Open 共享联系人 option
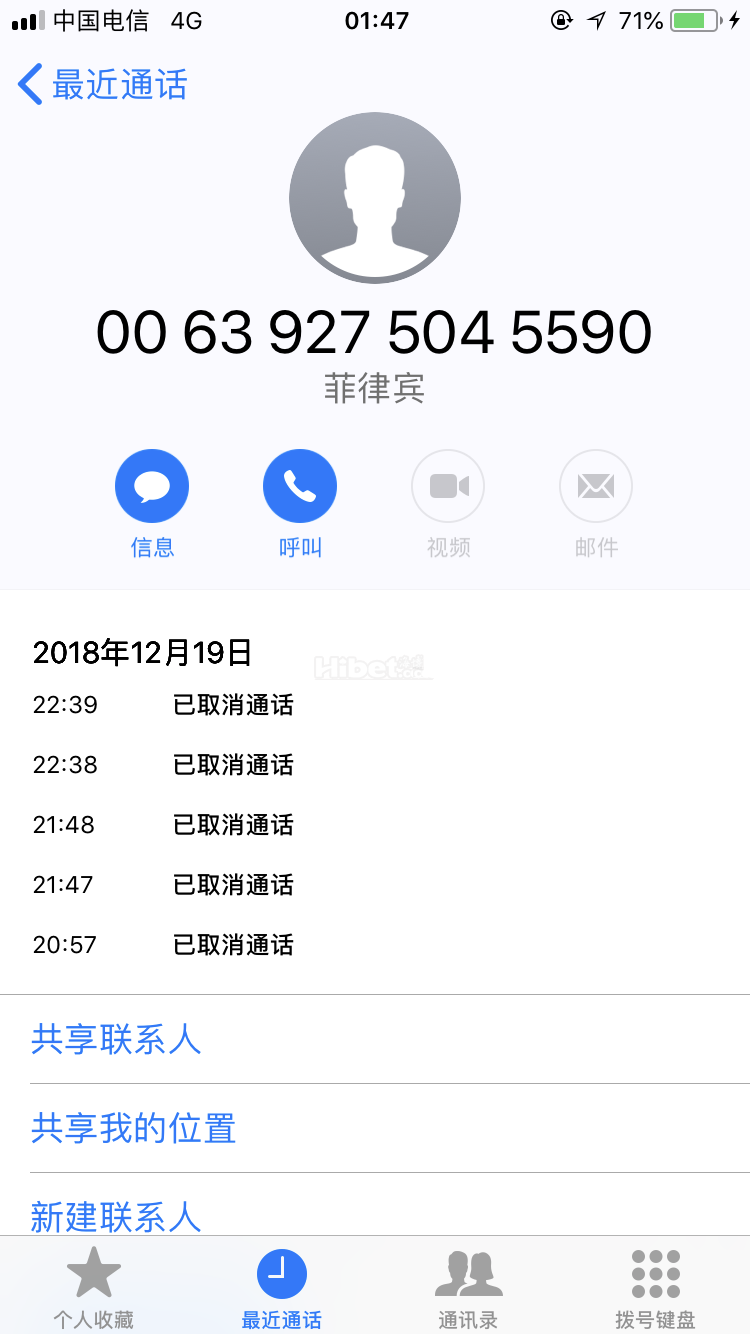Image resolution: width=750 pixels, height=1334 pixels. coord(116,1039)
